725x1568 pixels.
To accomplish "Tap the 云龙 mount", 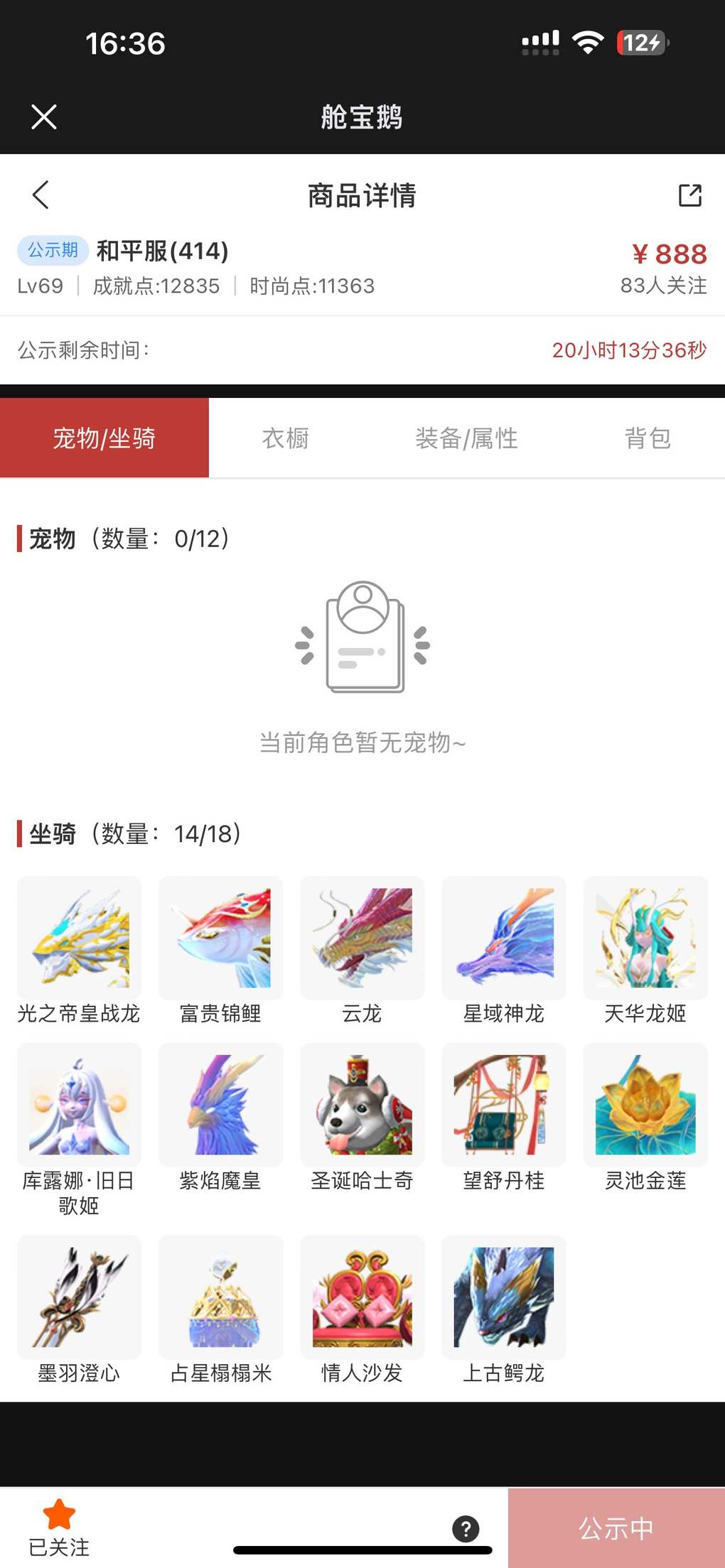I will [362, 938].
